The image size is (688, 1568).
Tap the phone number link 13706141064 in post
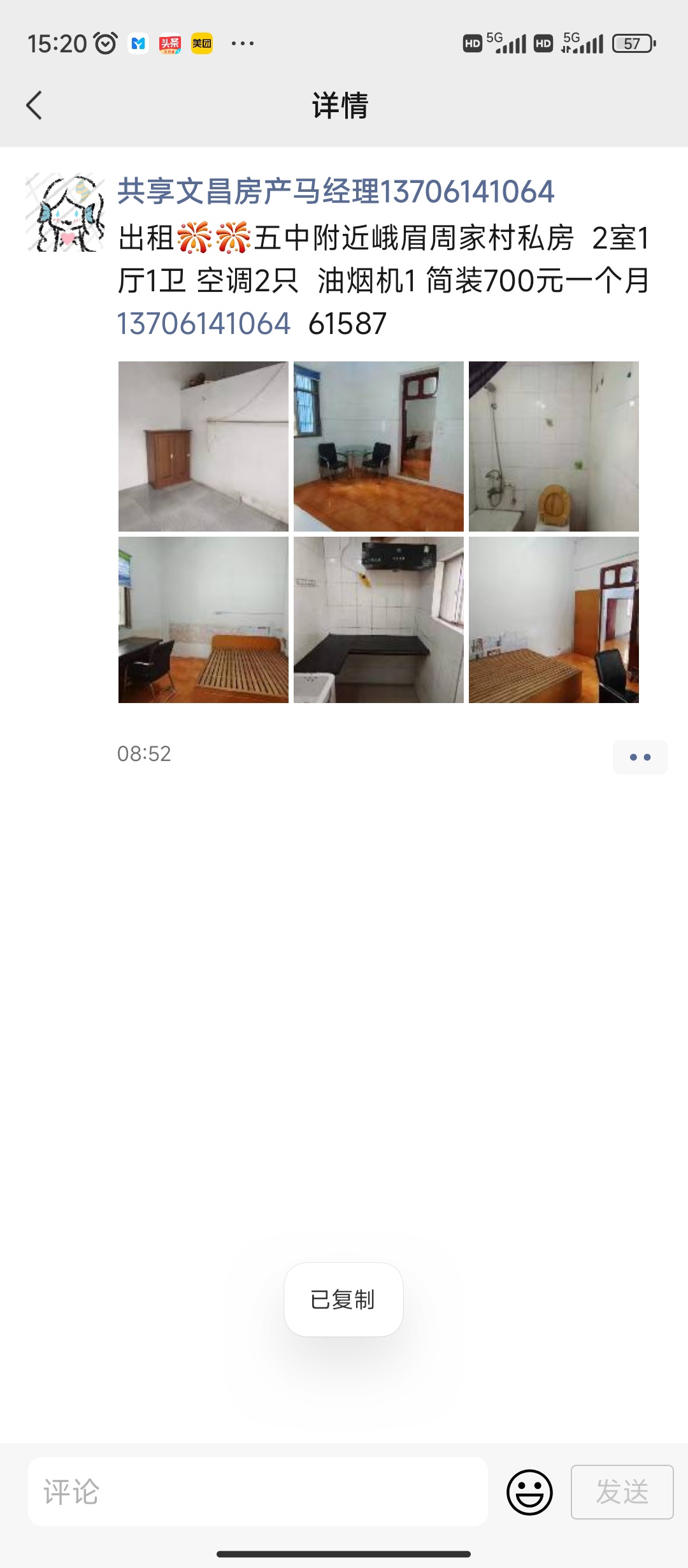pos(204,324)
